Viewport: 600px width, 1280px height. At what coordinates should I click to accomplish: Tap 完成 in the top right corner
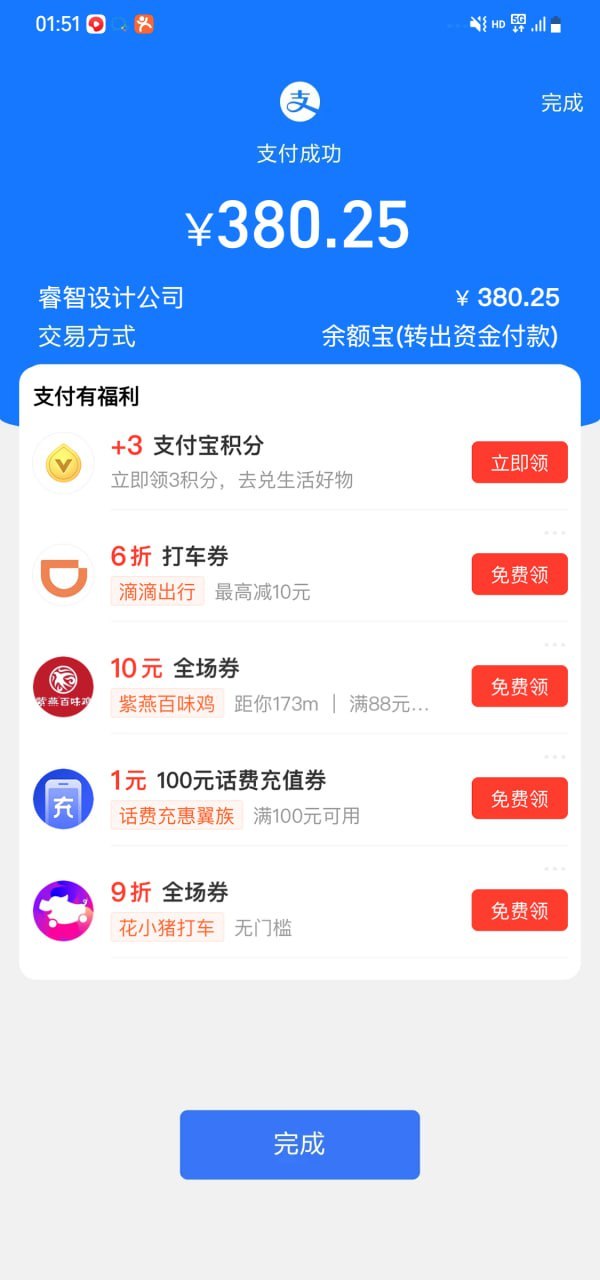(561, 103)
